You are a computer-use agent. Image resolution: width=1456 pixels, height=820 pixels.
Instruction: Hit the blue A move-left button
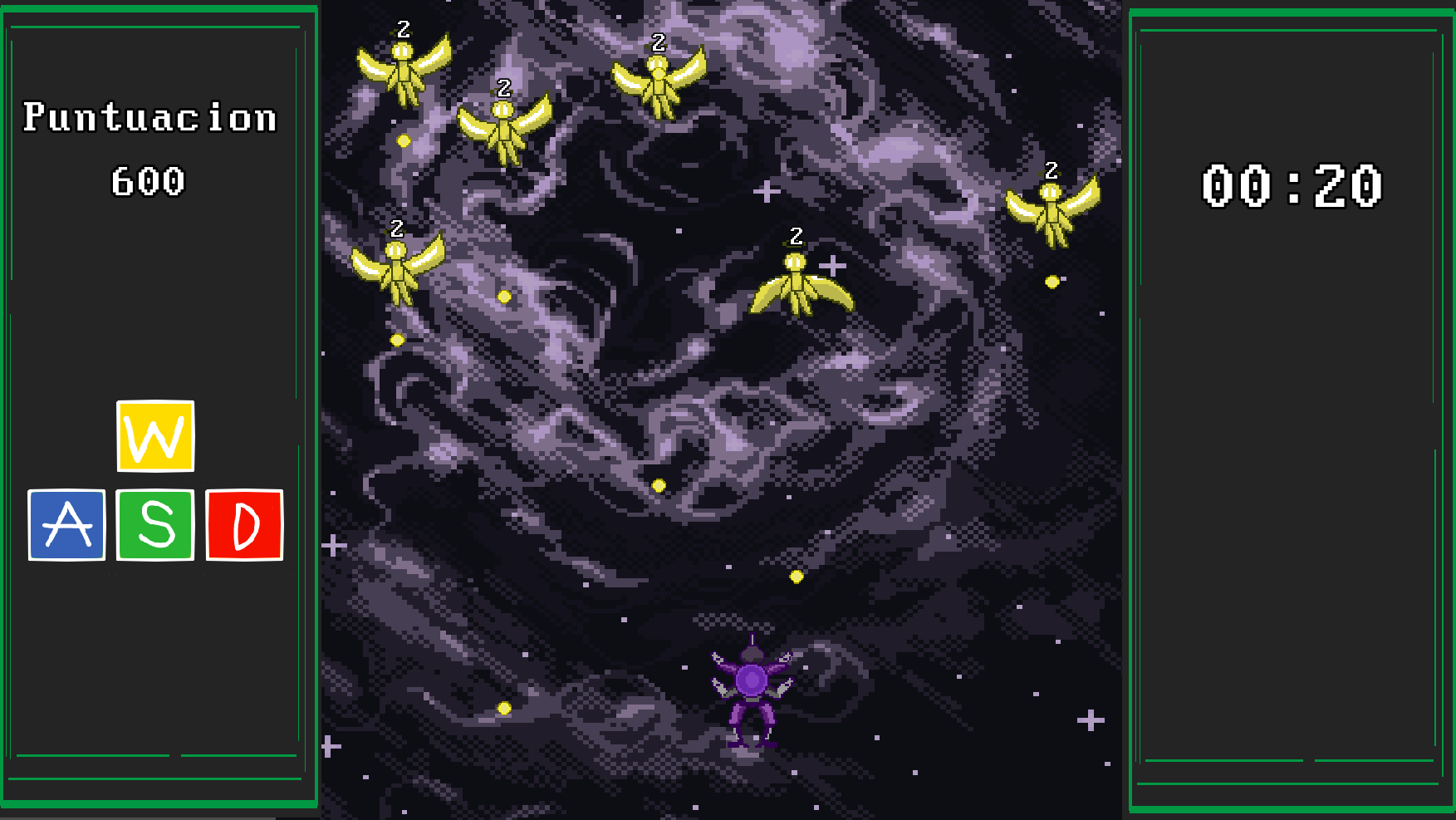66,525
